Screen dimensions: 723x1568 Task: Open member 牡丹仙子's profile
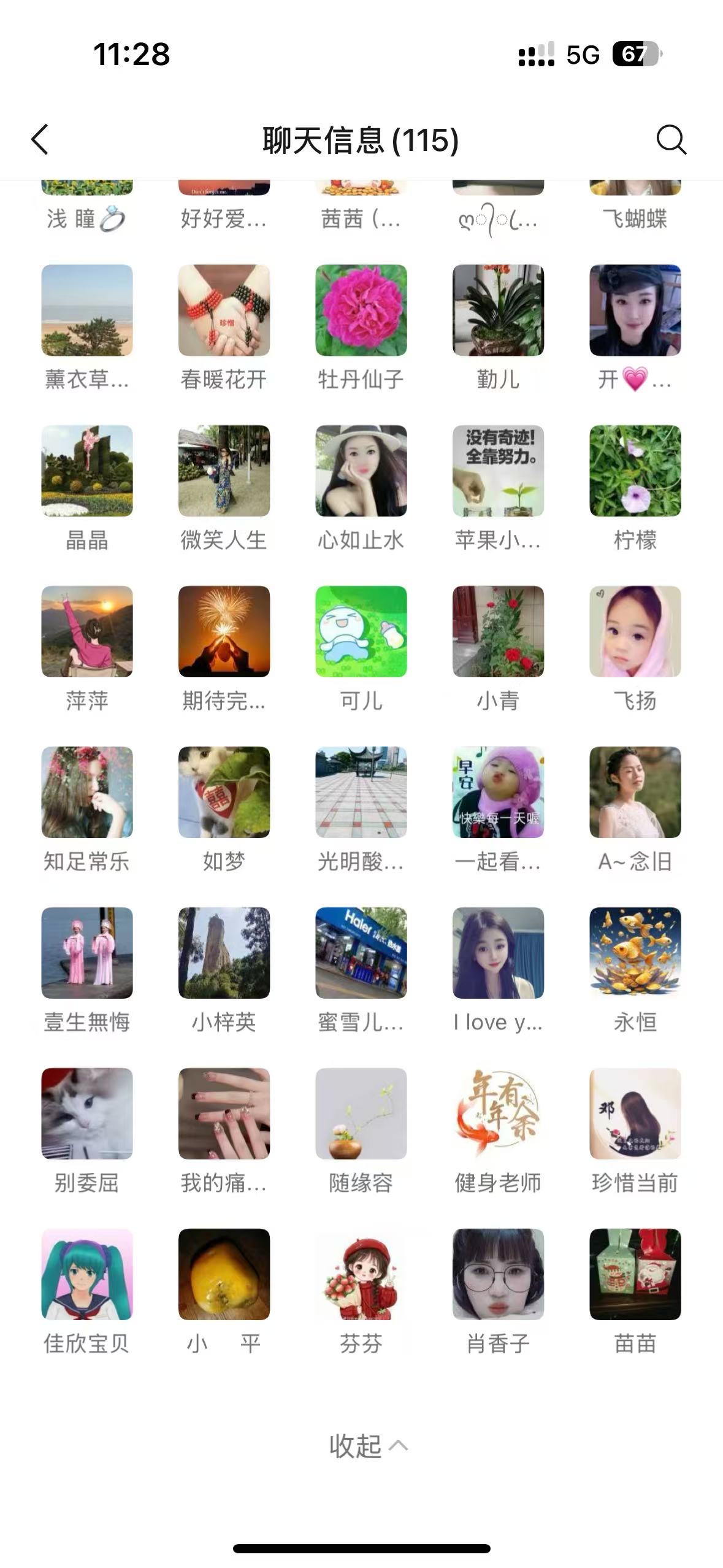[361, 310]
